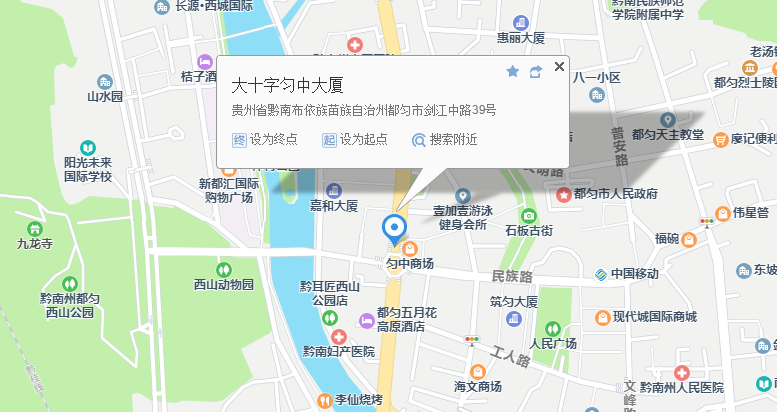Screen dimensions: 777x412
Task: Tap 设为终点 to set as destination
Action: tap(265, 140)
